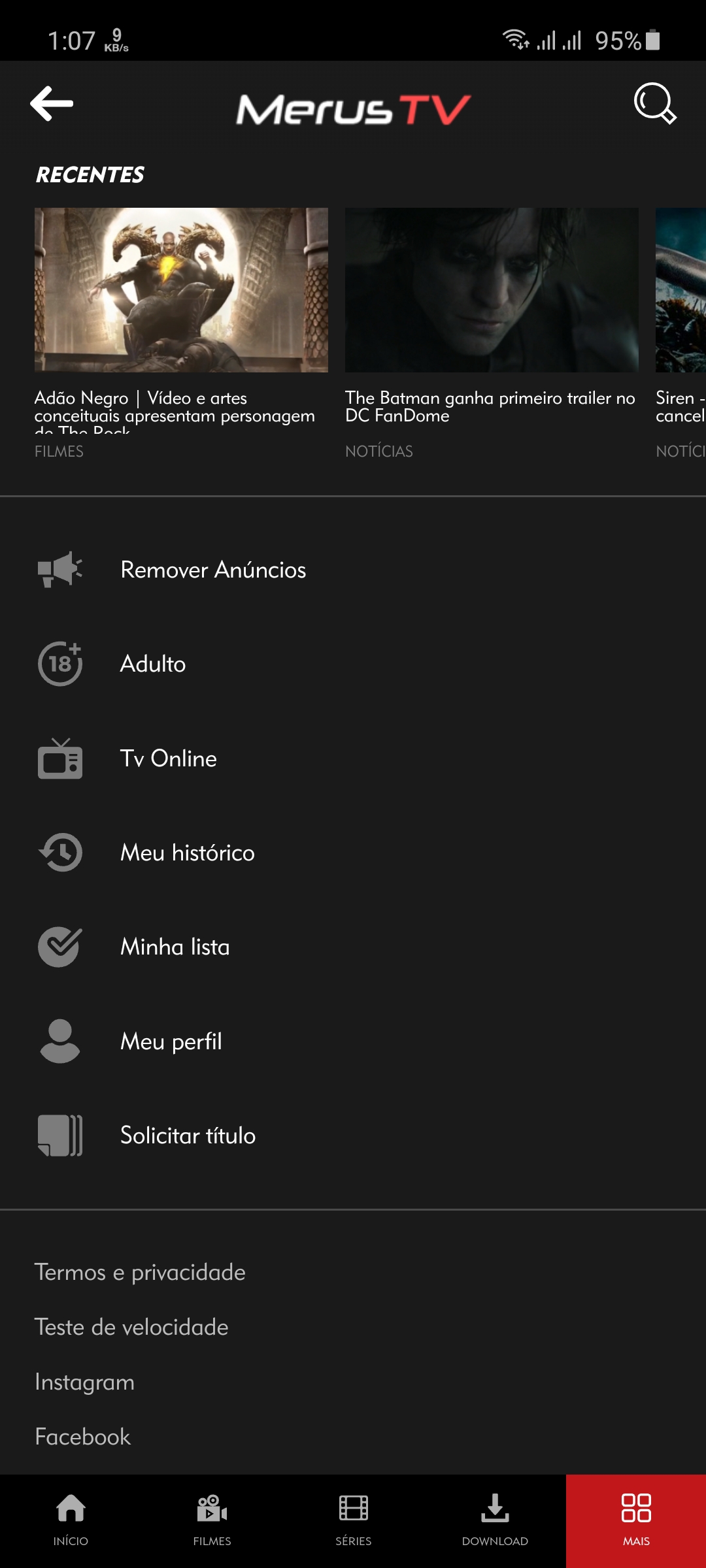Visit the Facebook link

click(x=82, y=1437)
